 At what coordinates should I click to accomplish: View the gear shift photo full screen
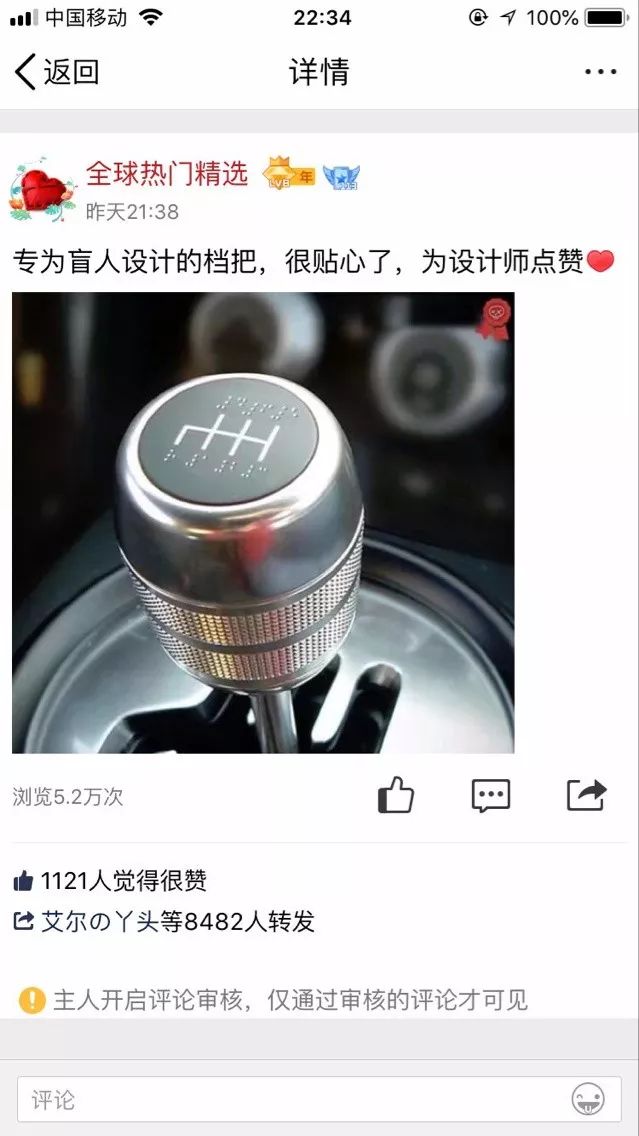(x=263, y=522)
